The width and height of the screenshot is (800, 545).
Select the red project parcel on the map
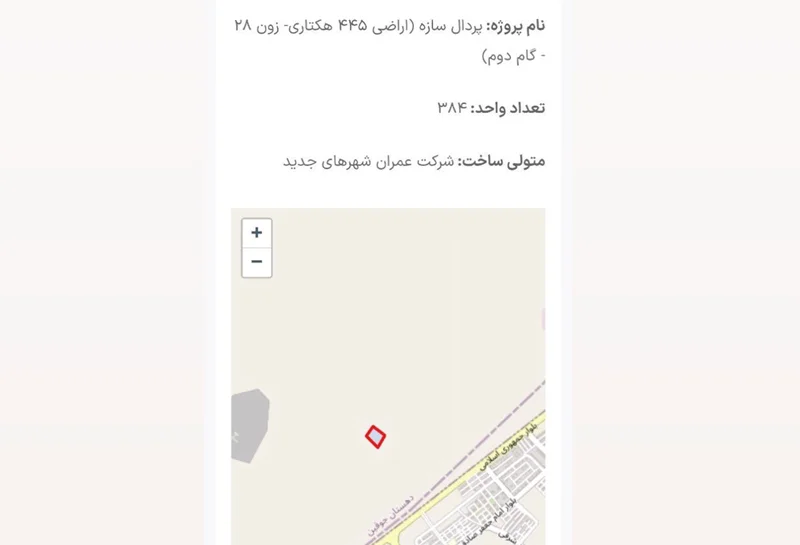tap(375, 436)
